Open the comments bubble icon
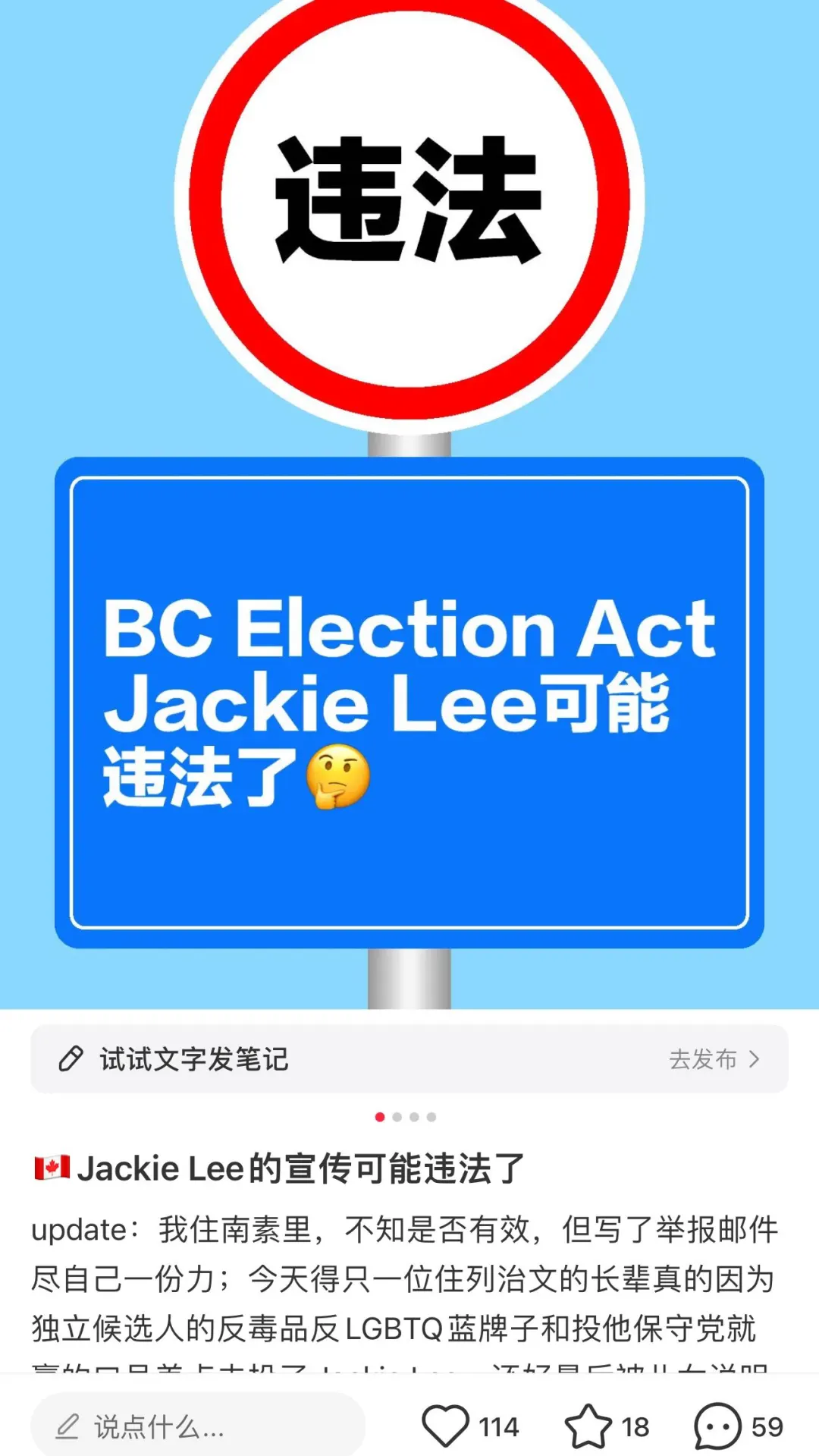Viewport: 819px width, 1456px height. [717, 1426]
